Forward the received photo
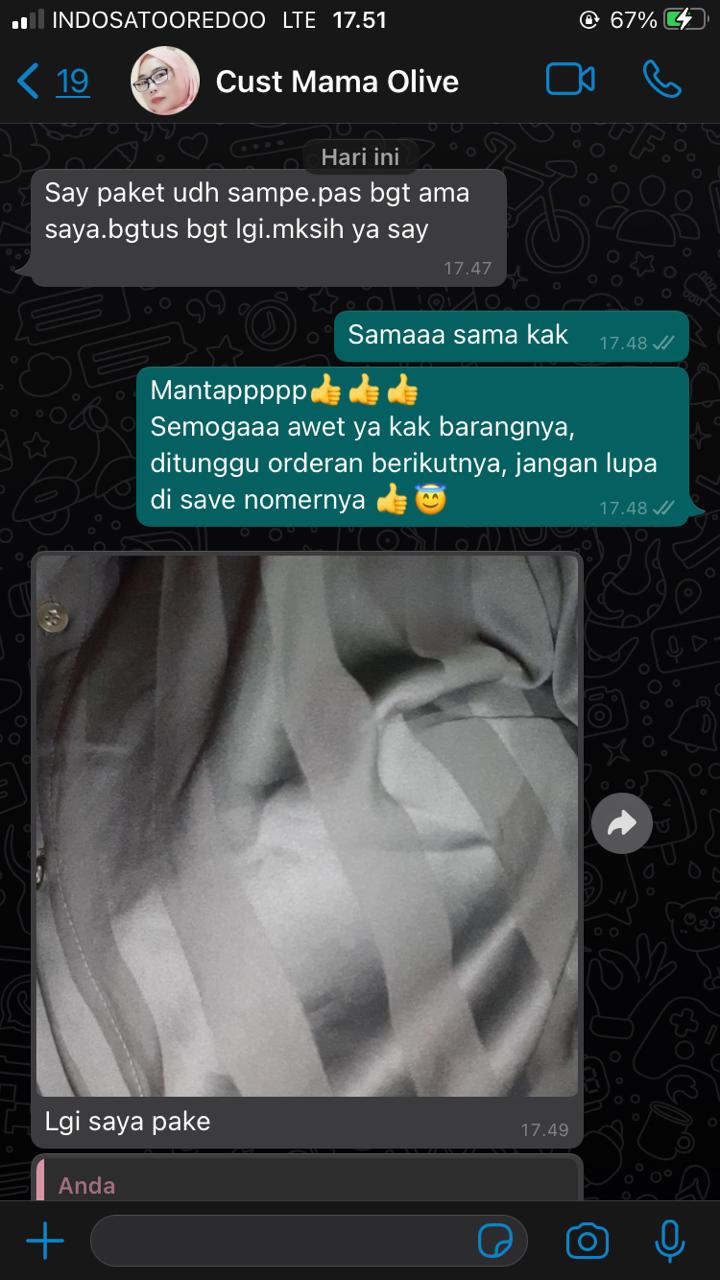This screenshot has width=720, height=1280. click(621, 823)
